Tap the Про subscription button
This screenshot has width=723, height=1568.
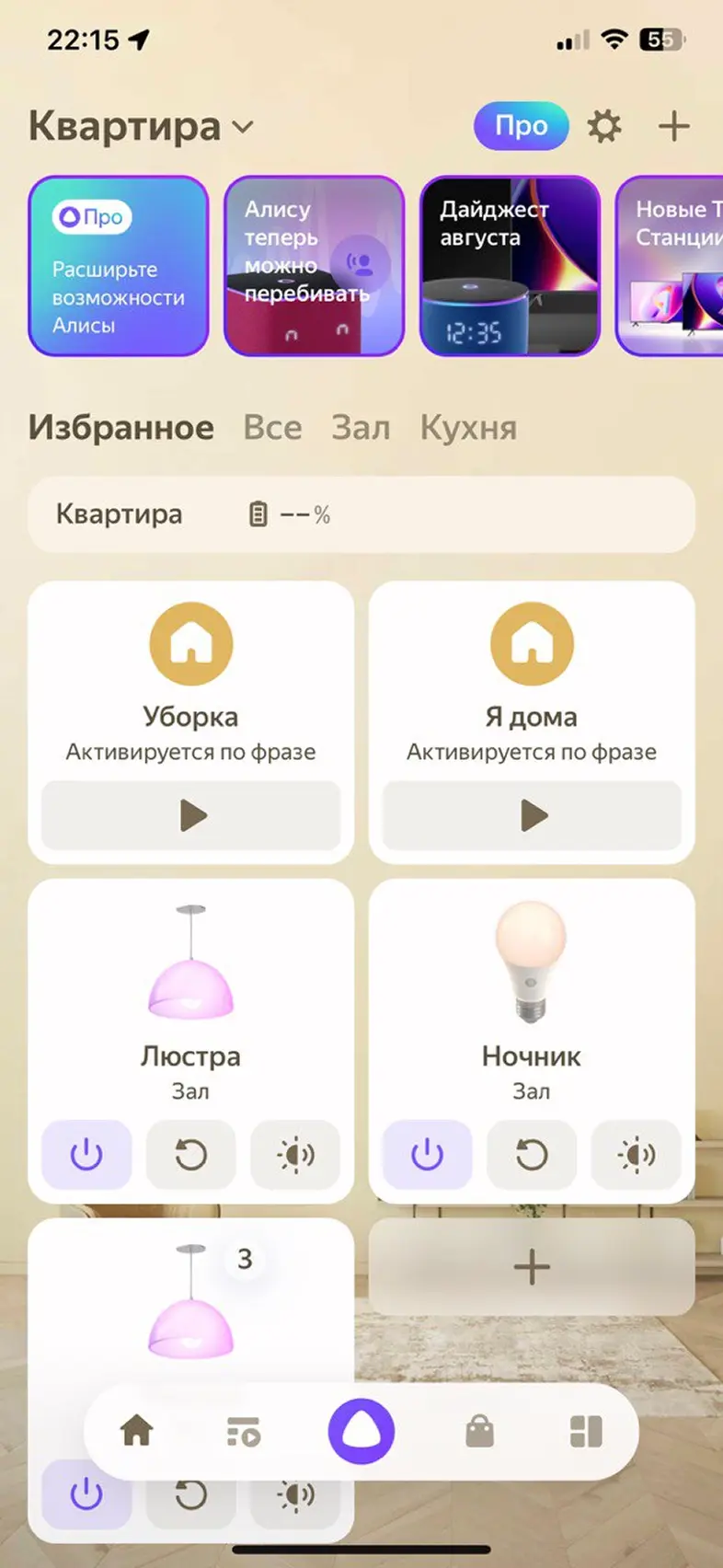(x=521, y=126)
